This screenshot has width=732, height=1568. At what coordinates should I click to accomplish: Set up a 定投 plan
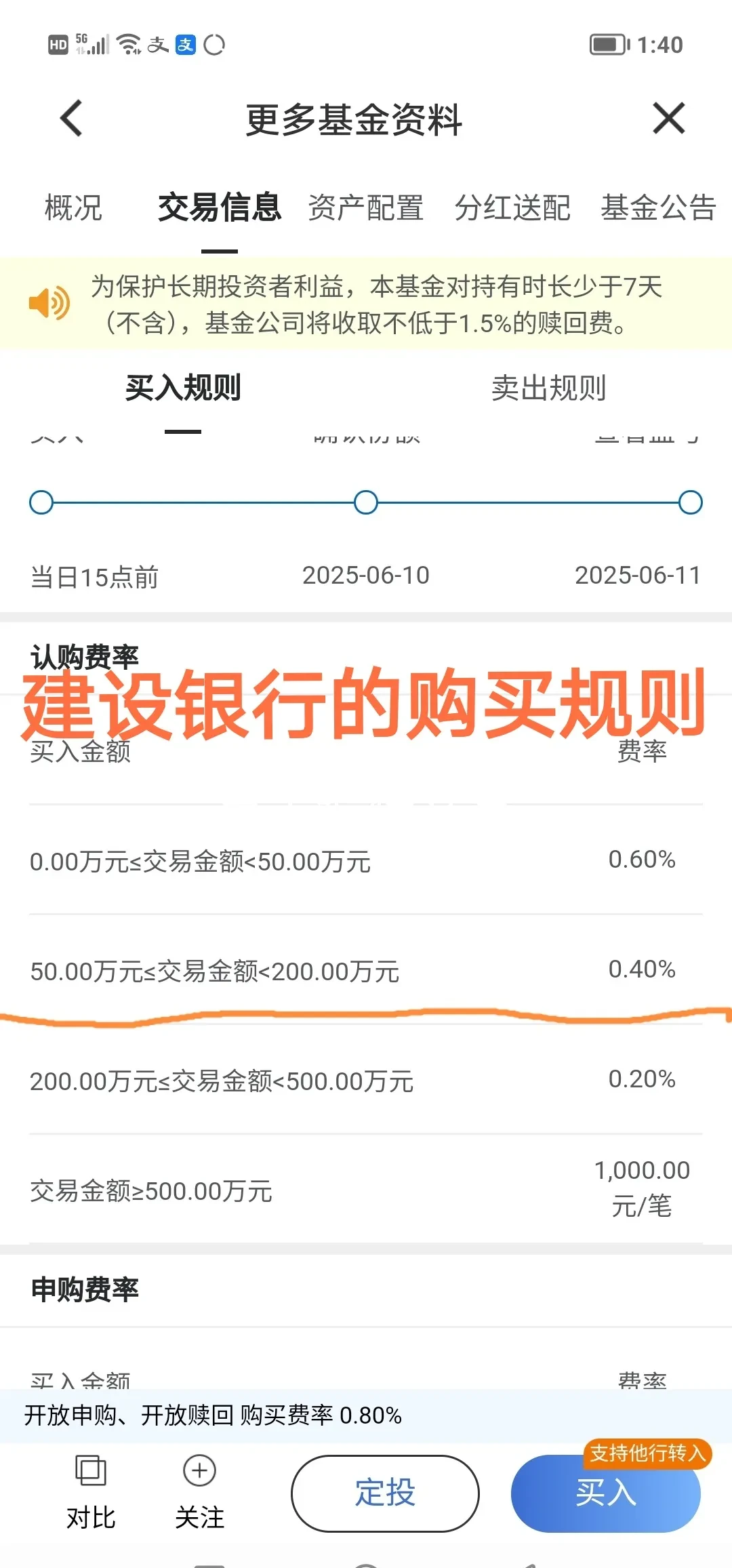click(x=385, y=1493)
